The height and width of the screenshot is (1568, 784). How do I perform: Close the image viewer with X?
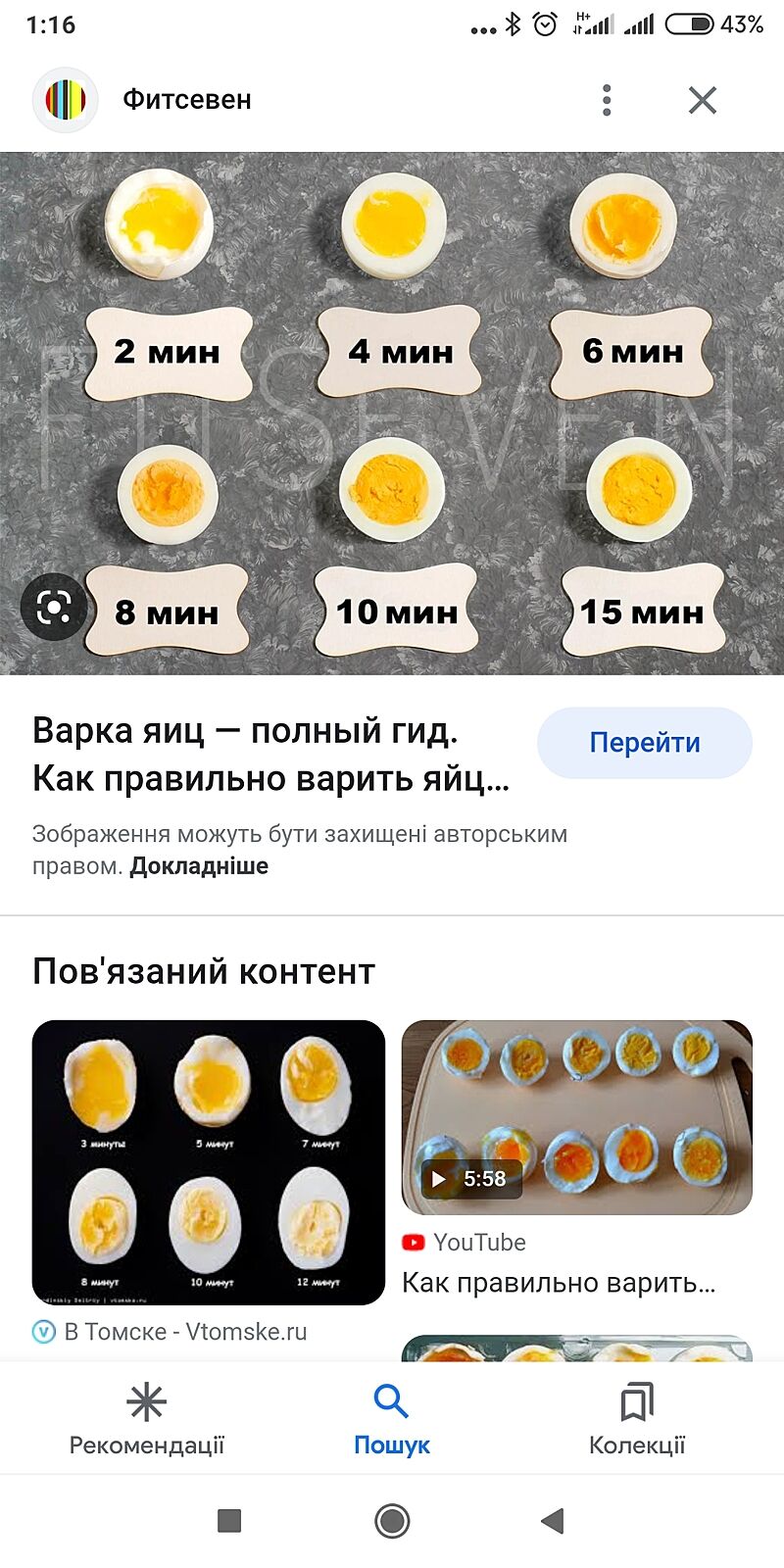pyautogui.click(x=702, y=100)
